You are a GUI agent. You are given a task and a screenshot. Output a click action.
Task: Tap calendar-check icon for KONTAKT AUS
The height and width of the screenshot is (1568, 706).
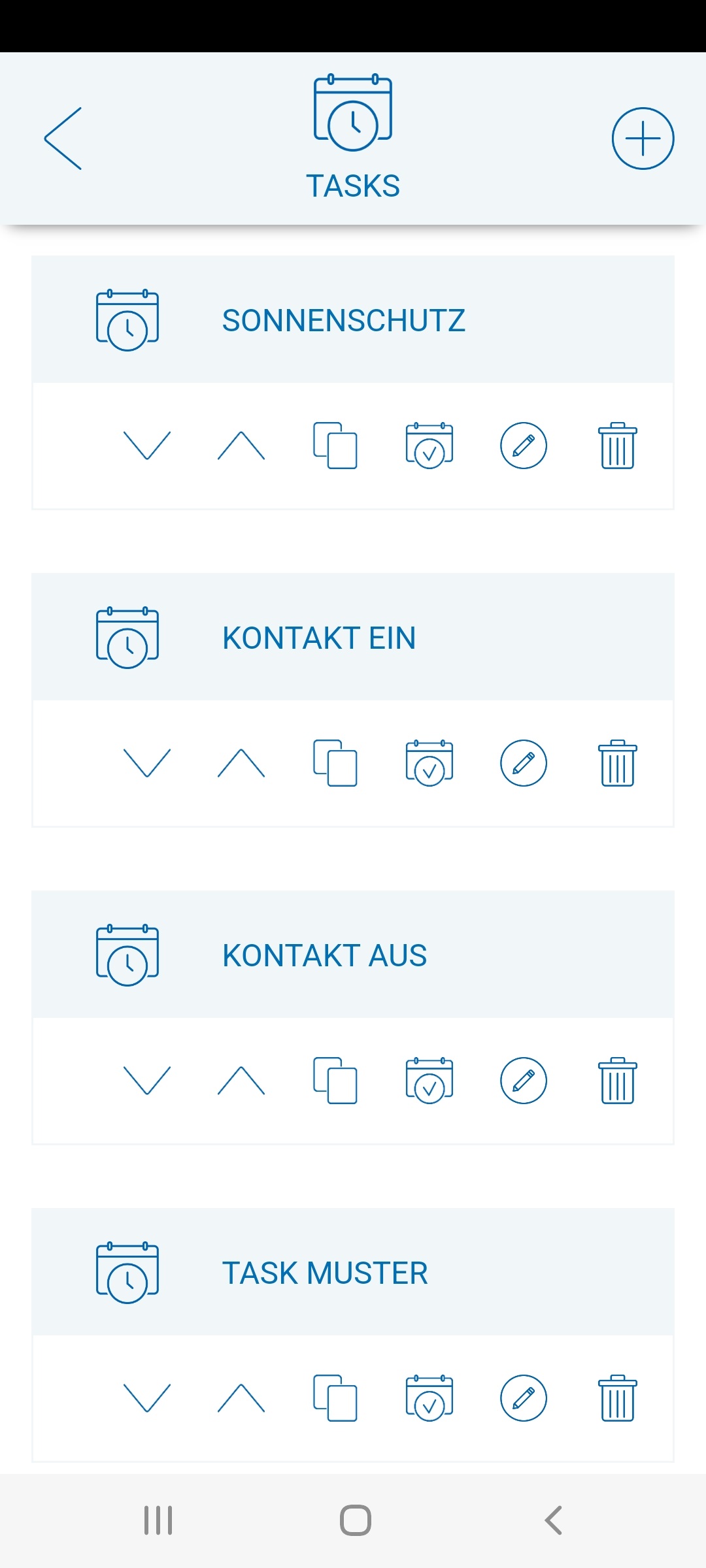click(x=429, y=1081)
